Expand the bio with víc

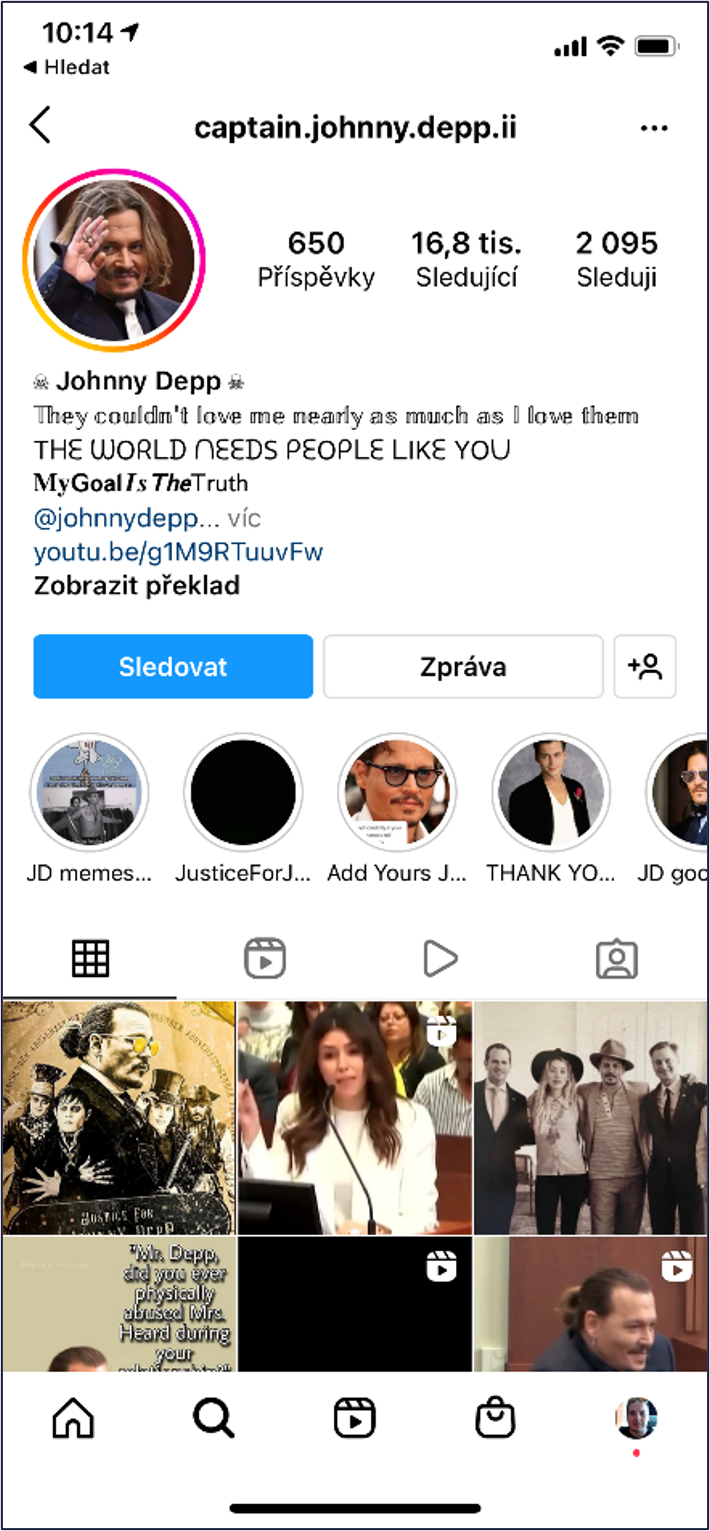click(x=244, y=518)
